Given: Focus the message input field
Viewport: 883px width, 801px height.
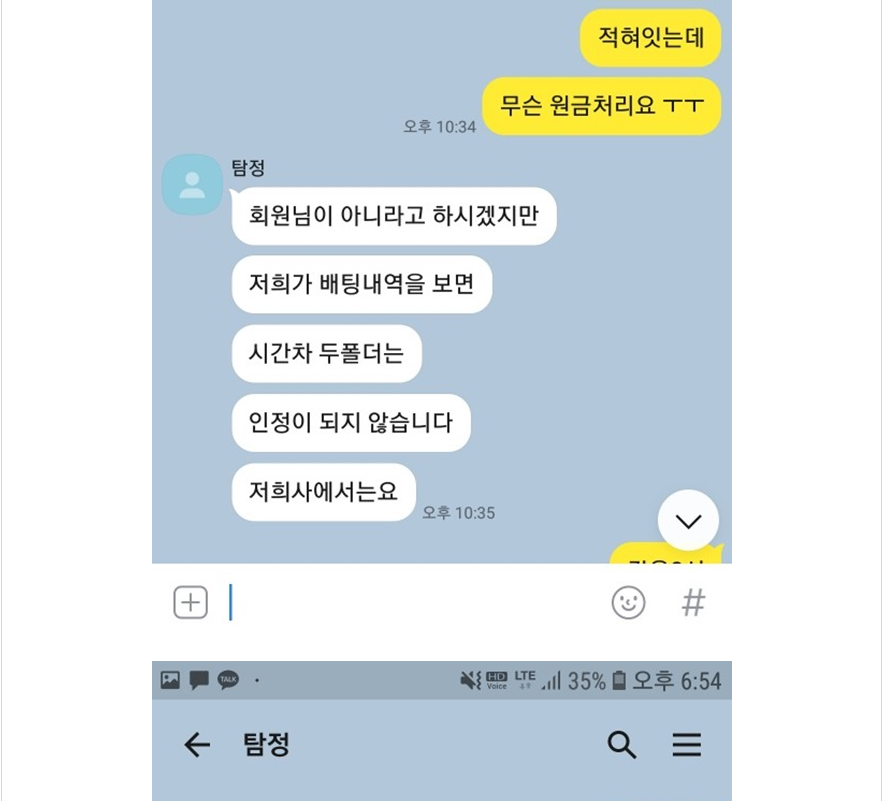Looking at the screenshot, I should [x=410, y=602].
